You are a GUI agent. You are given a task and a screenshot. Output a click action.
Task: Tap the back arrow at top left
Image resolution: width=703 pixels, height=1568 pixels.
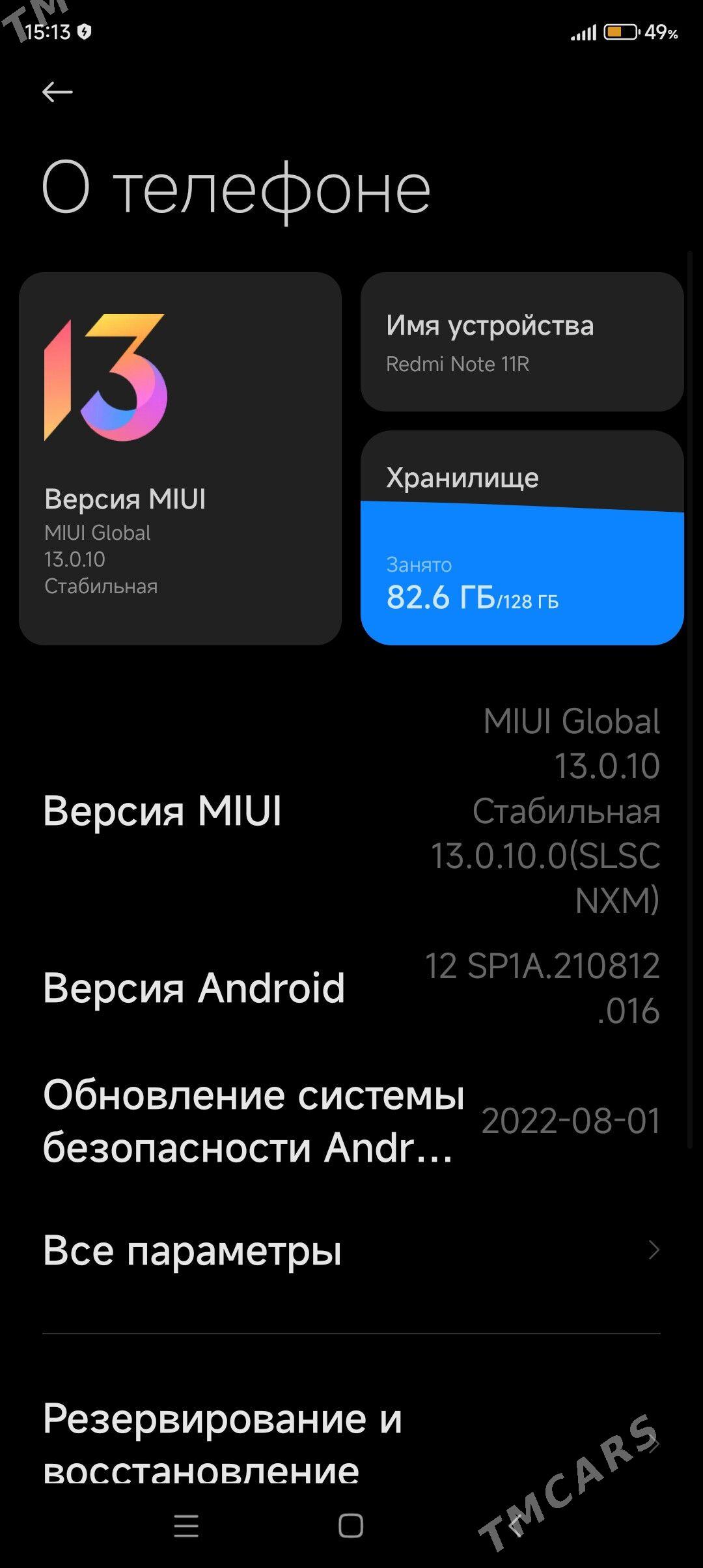[57, 92]
